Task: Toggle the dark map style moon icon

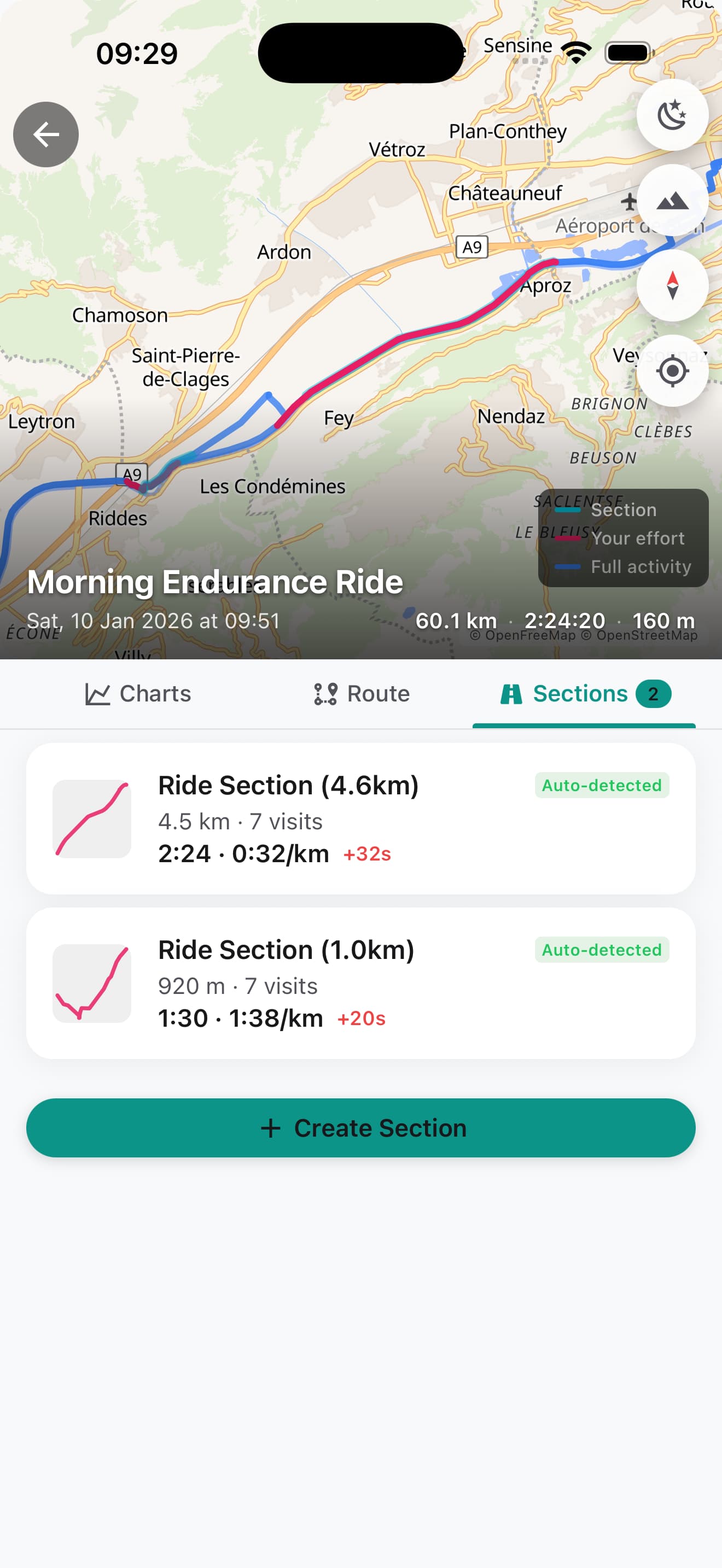Action: pos(672,115)
